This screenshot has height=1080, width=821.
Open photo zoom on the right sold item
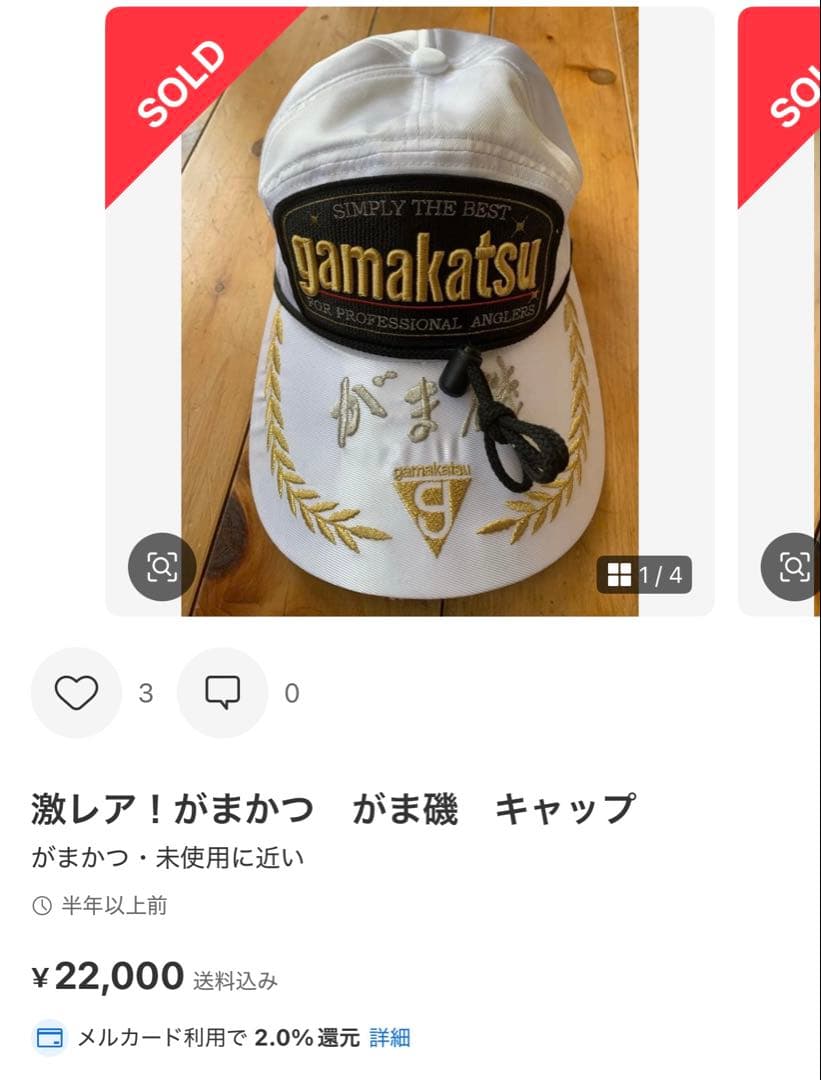point(795,564)
